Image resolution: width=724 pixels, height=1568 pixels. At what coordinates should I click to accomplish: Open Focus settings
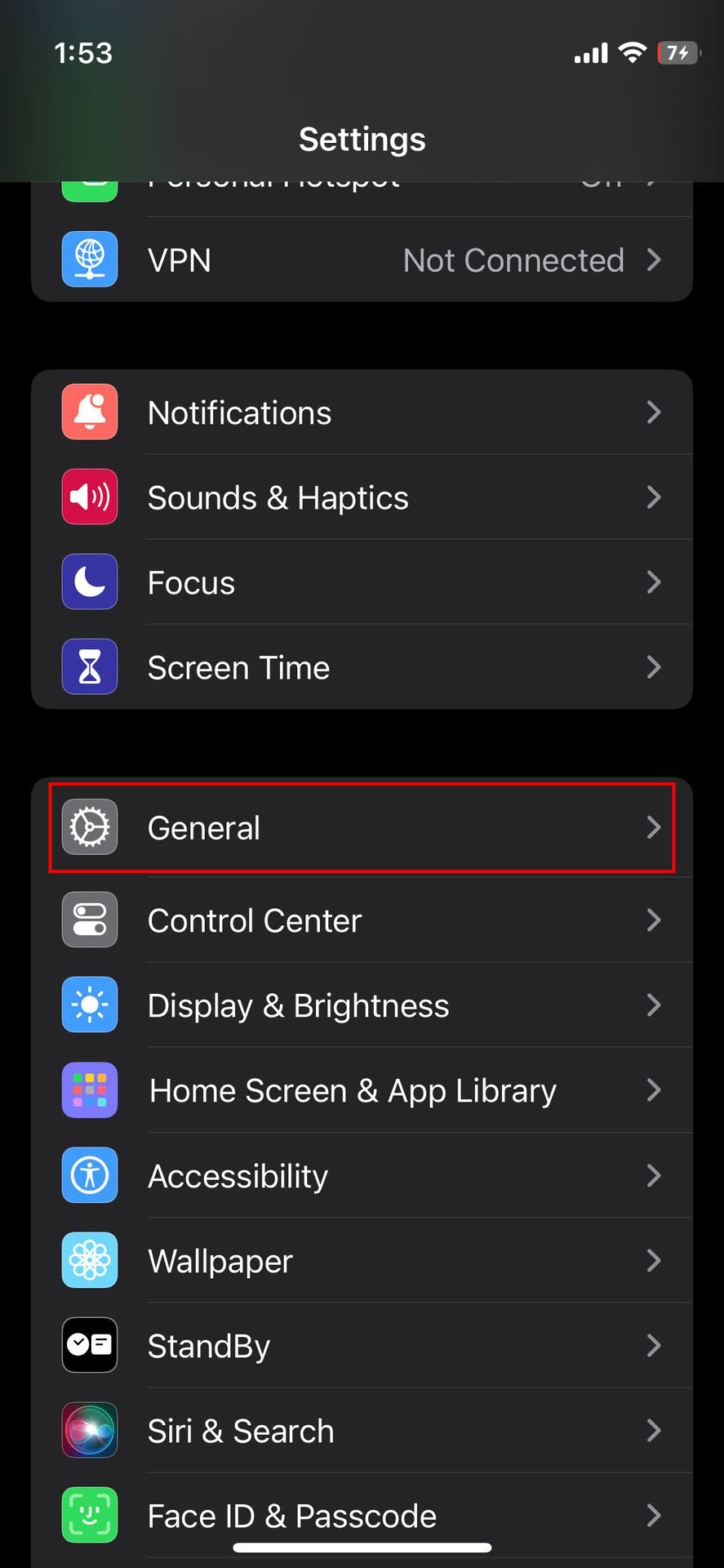[362, 582]
